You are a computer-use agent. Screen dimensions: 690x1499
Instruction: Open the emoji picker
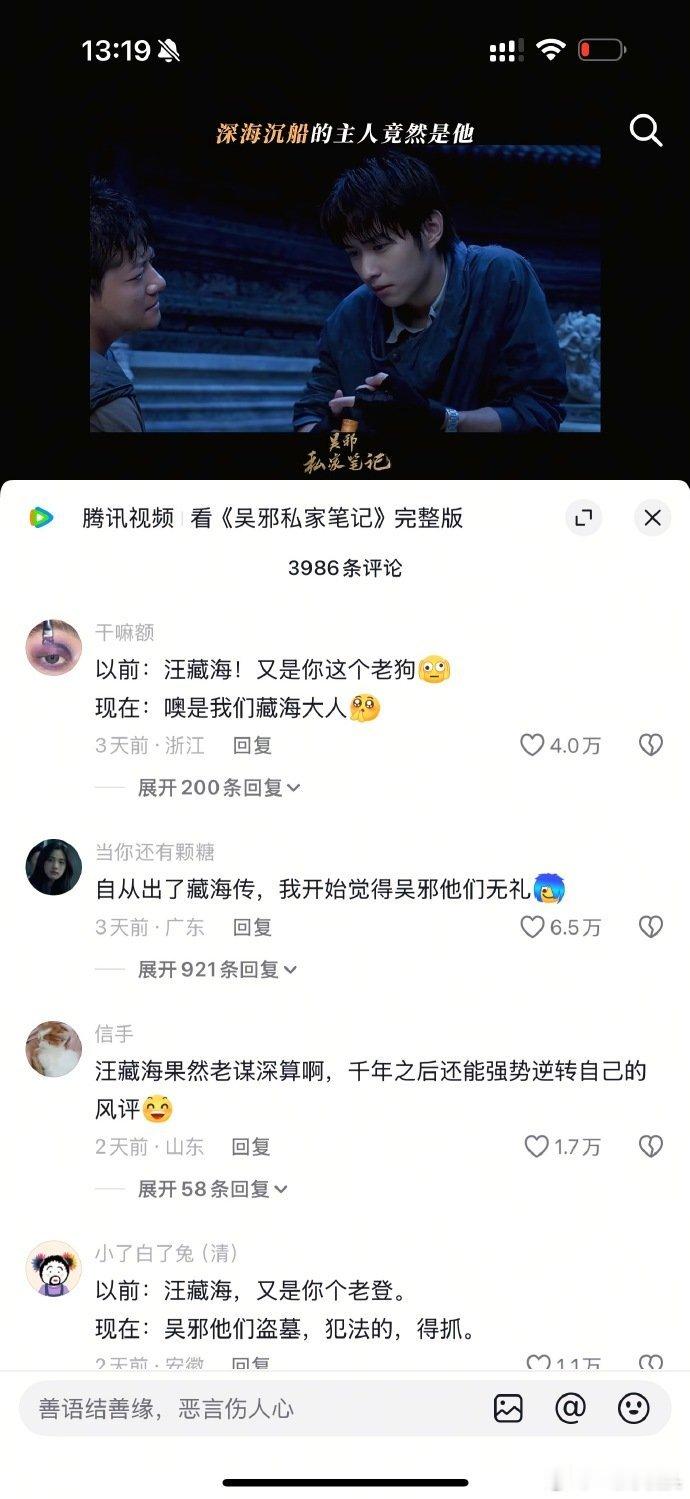point(634,1408)
